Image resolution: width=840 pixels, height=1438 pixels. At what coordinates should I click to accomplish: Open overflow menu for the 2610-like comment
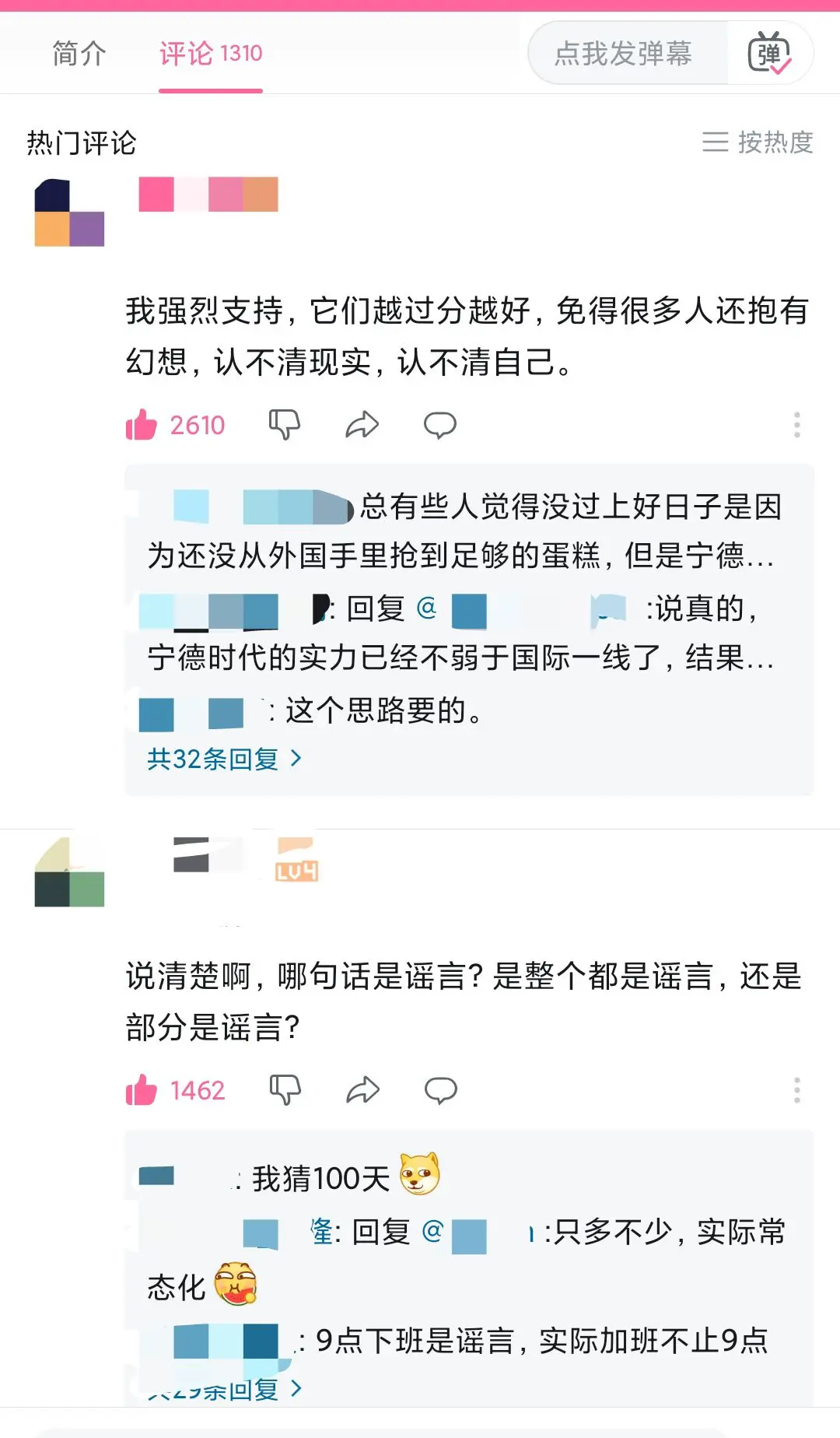[x=796, y=425]
